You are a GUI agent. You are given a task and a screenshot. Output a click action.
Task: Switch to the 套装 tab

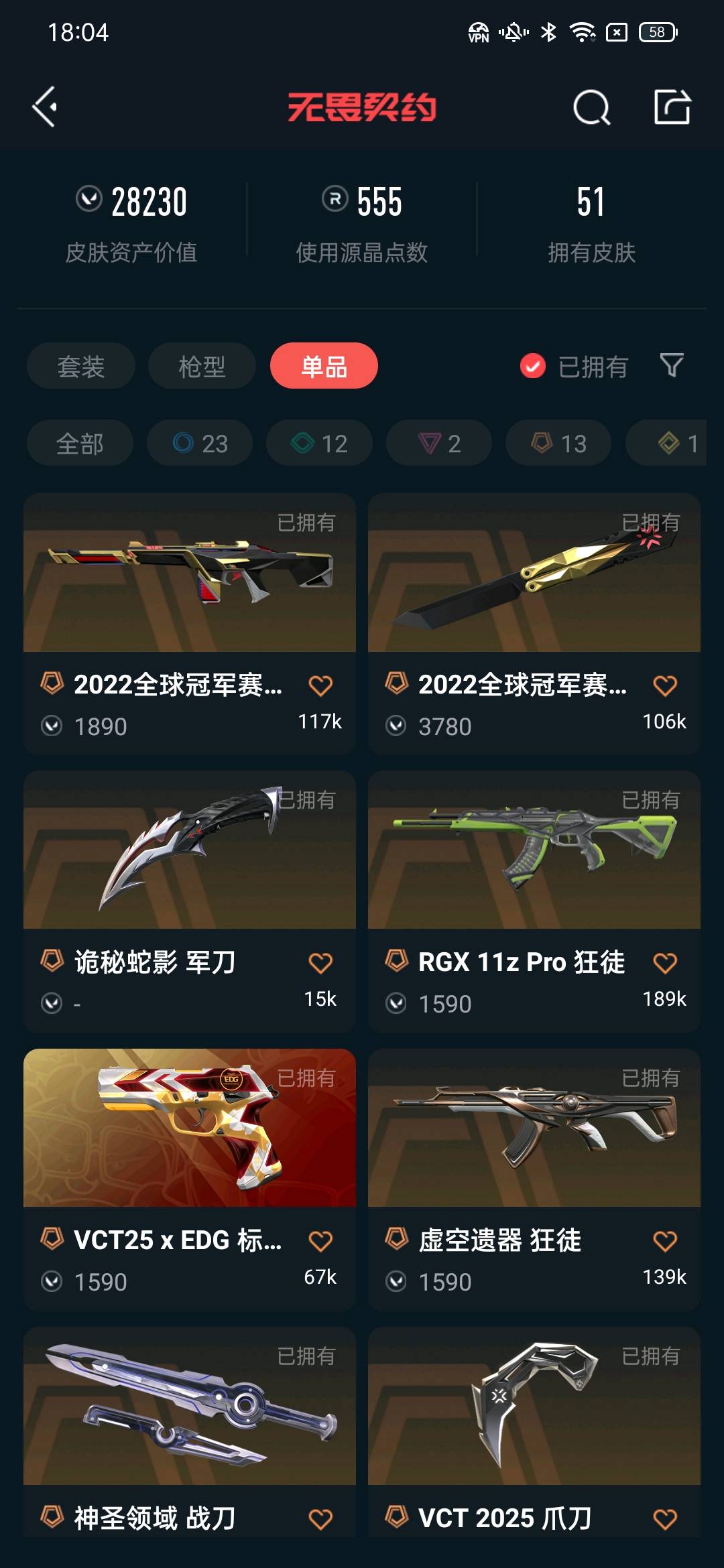click(x=81, y=366)
